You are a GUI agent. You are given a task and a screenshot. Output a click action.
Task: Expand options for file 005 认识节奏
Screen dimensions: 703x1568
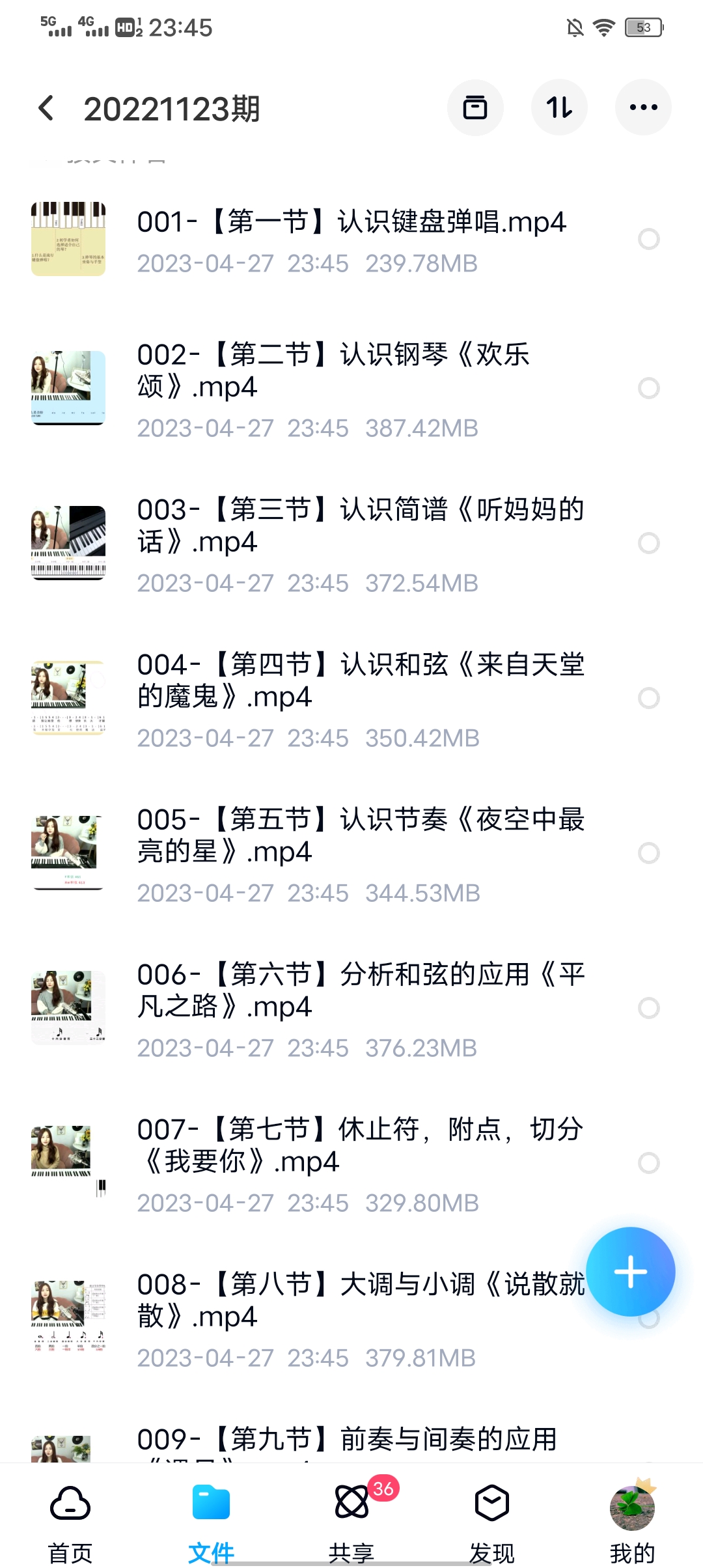[648, 852]
